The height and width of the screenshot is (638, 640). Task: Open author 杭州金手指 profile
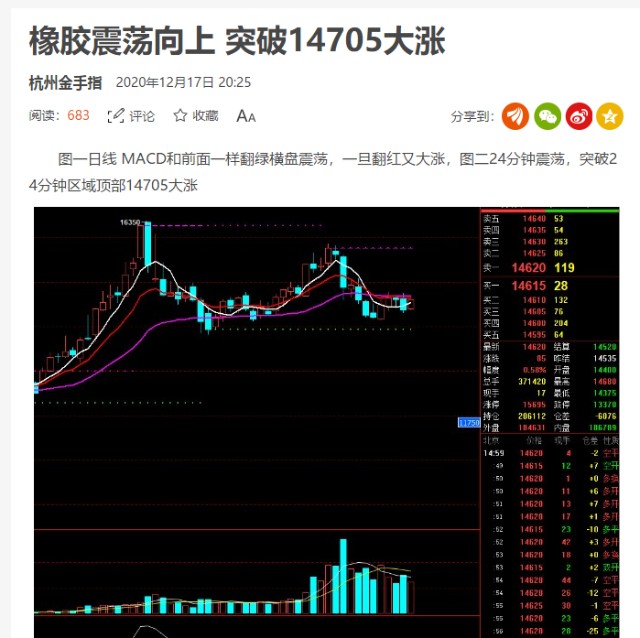(x=66, y=83)
